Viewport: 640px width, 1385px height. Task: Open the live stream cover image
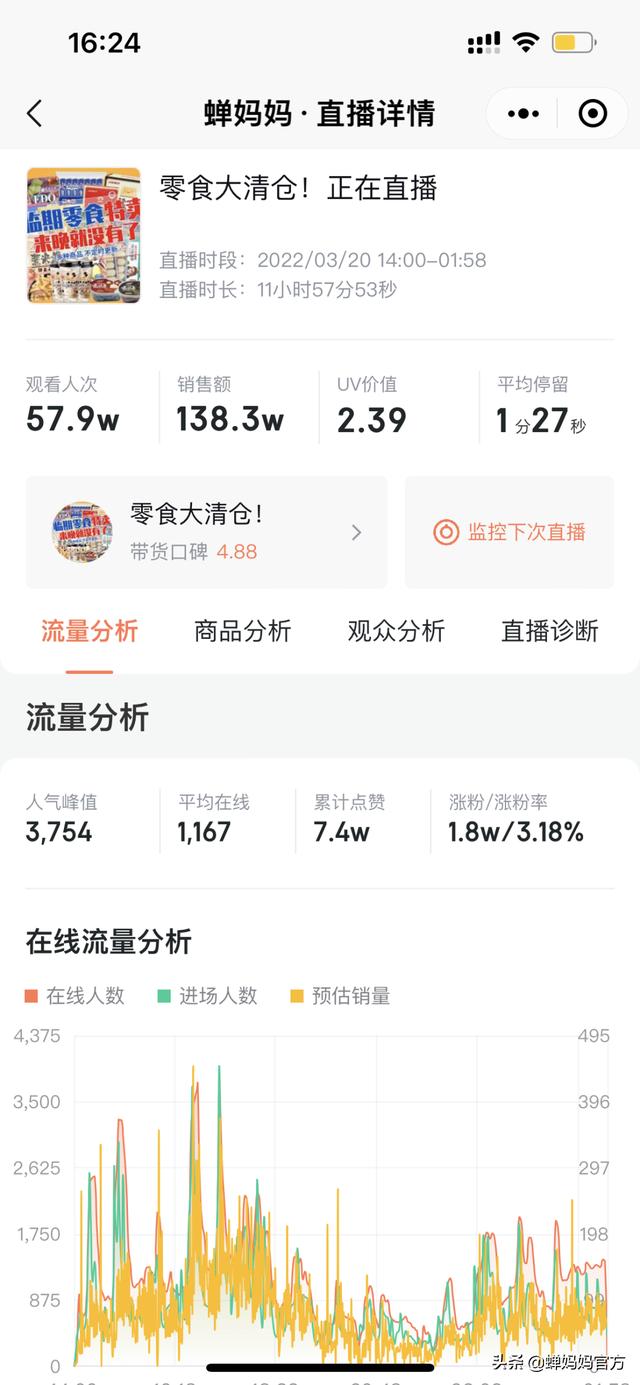(x=84, y=236)
